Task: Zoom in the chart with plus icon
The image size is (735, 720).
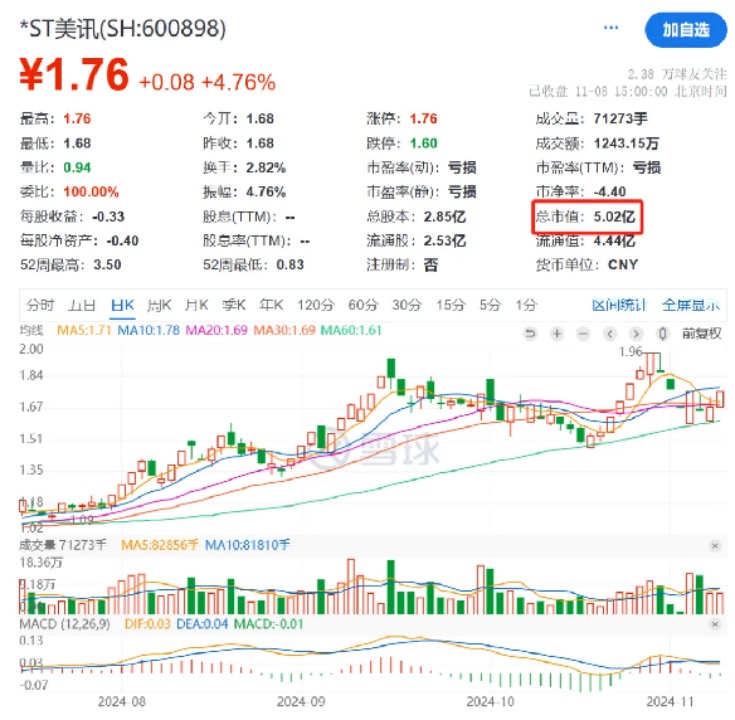Action: [x=556, y=333]
